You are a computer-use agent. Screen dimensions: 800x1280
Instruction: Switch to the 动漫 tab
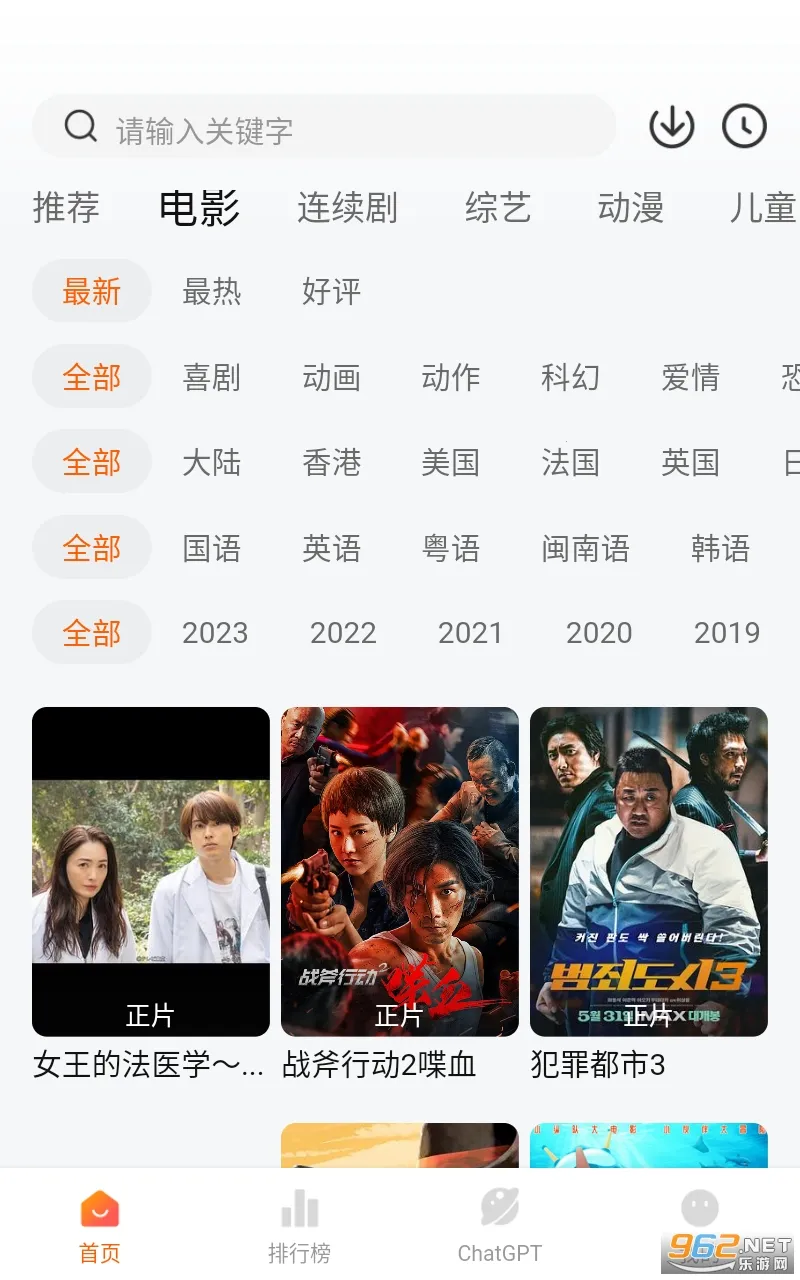[630, 208]
